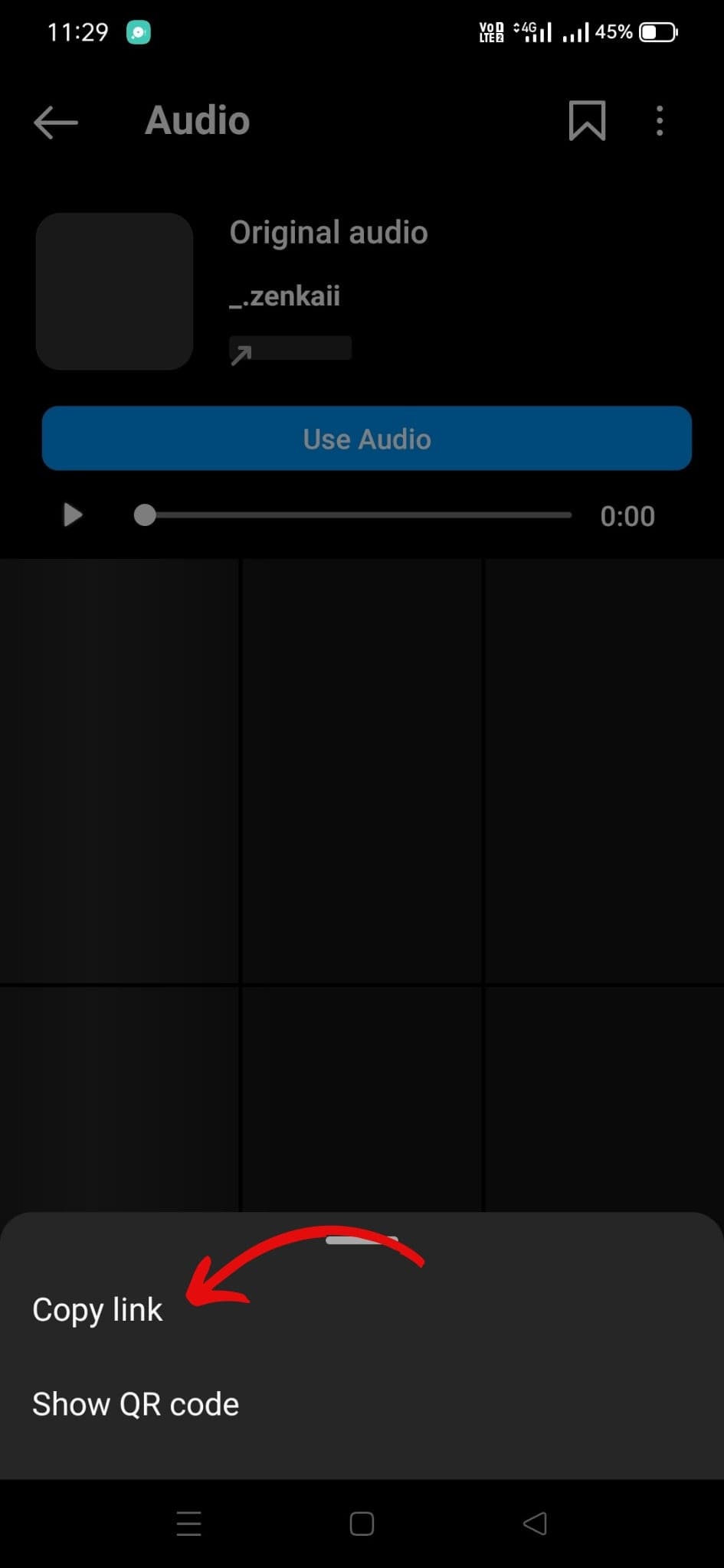Tap the audio cover thumbnail
Screen dimensions: 724x1568
[115, 292]
